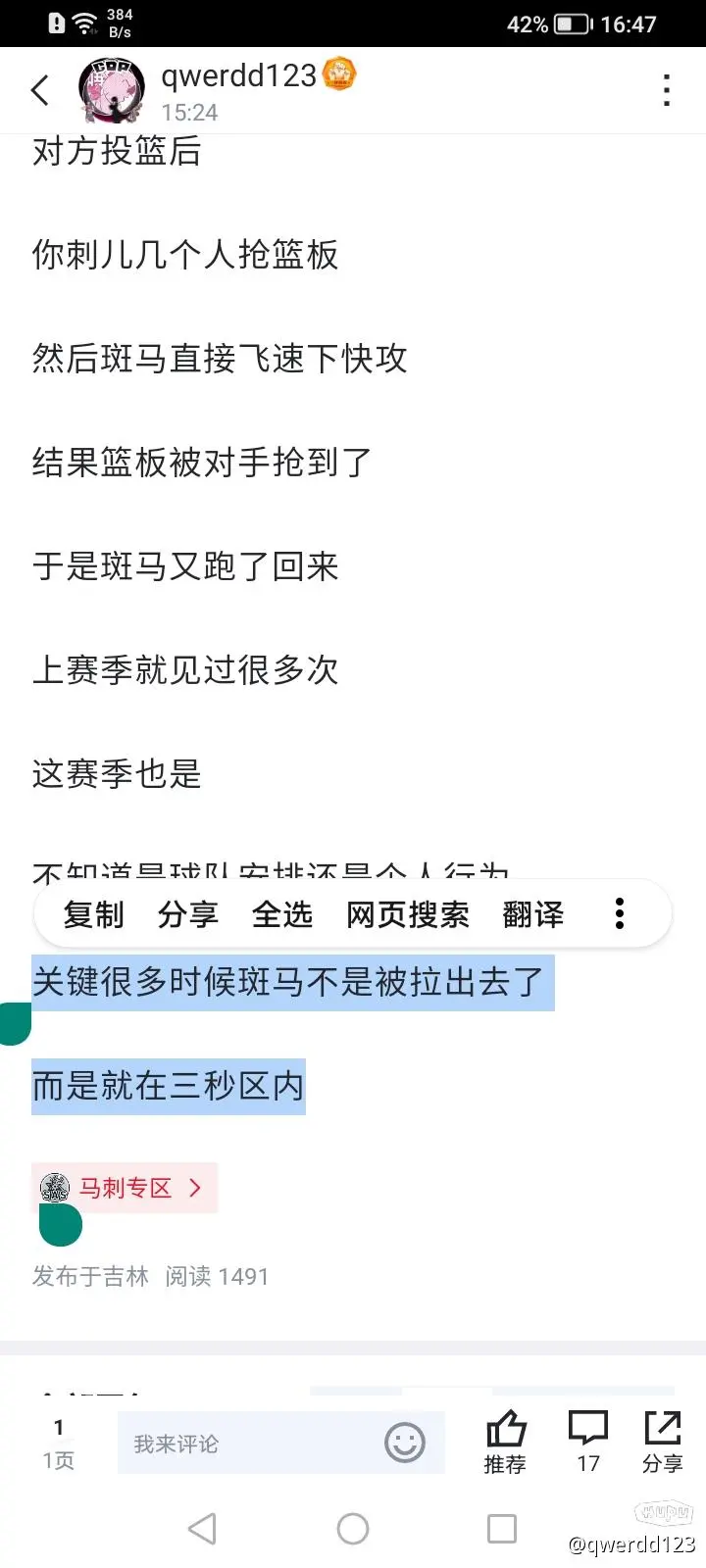Select all text with 全选
The width and height of the screenshot is (706, 1568).
point(281,914)
